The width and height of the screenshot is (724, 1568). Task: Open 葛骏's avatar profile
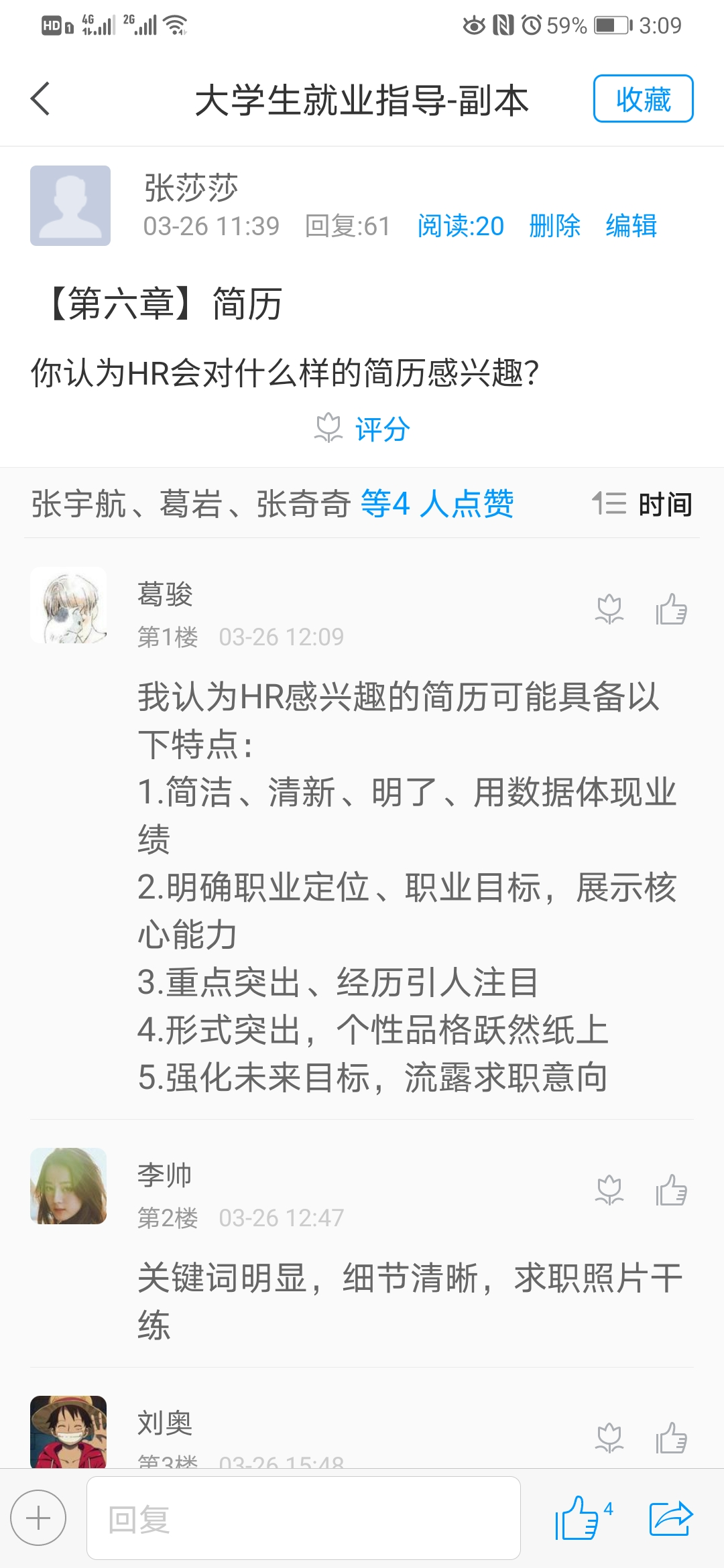click(68, 605)
